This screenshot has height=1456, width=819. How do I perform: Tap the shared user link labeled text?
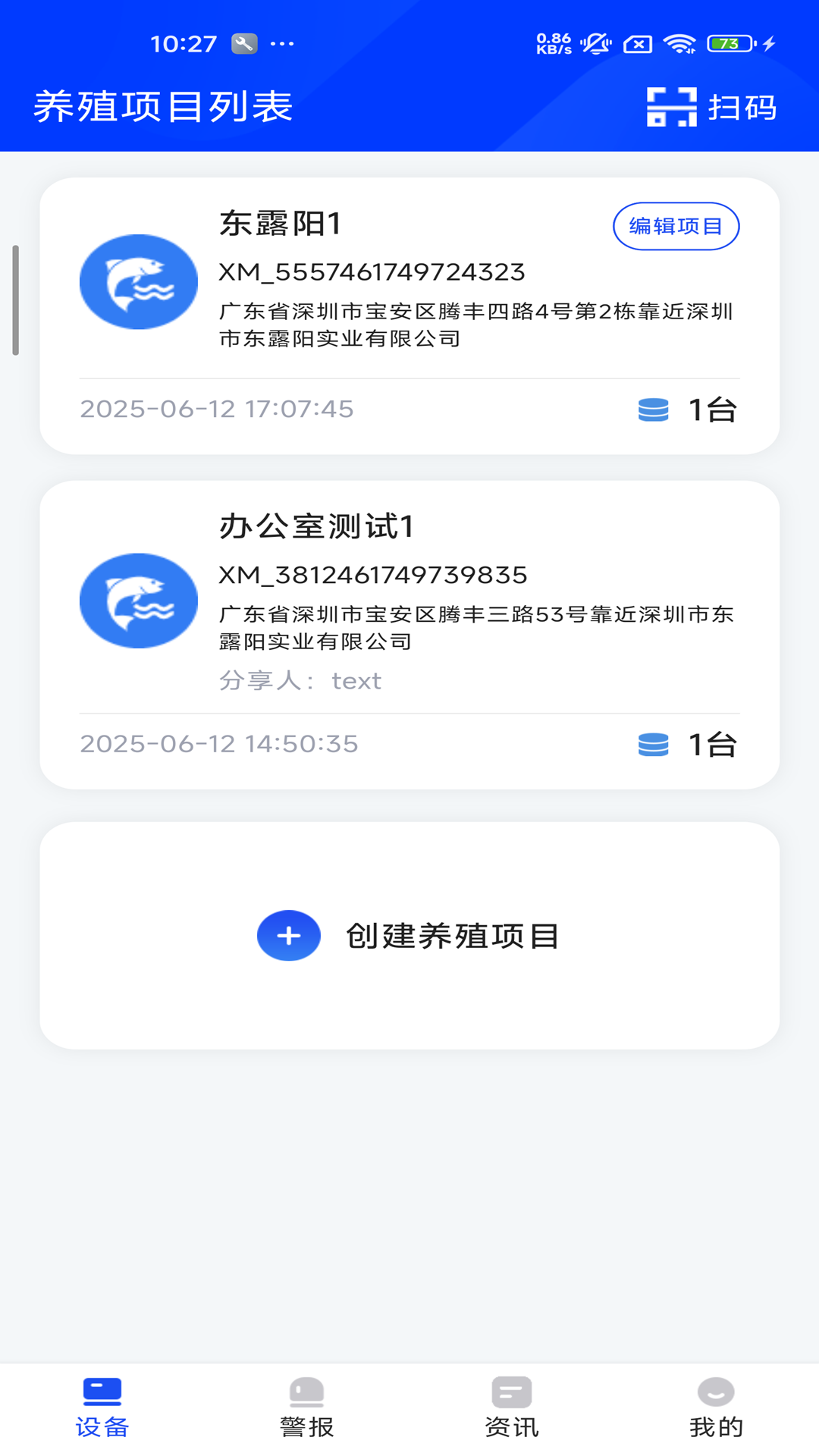[x=357, y=681]
